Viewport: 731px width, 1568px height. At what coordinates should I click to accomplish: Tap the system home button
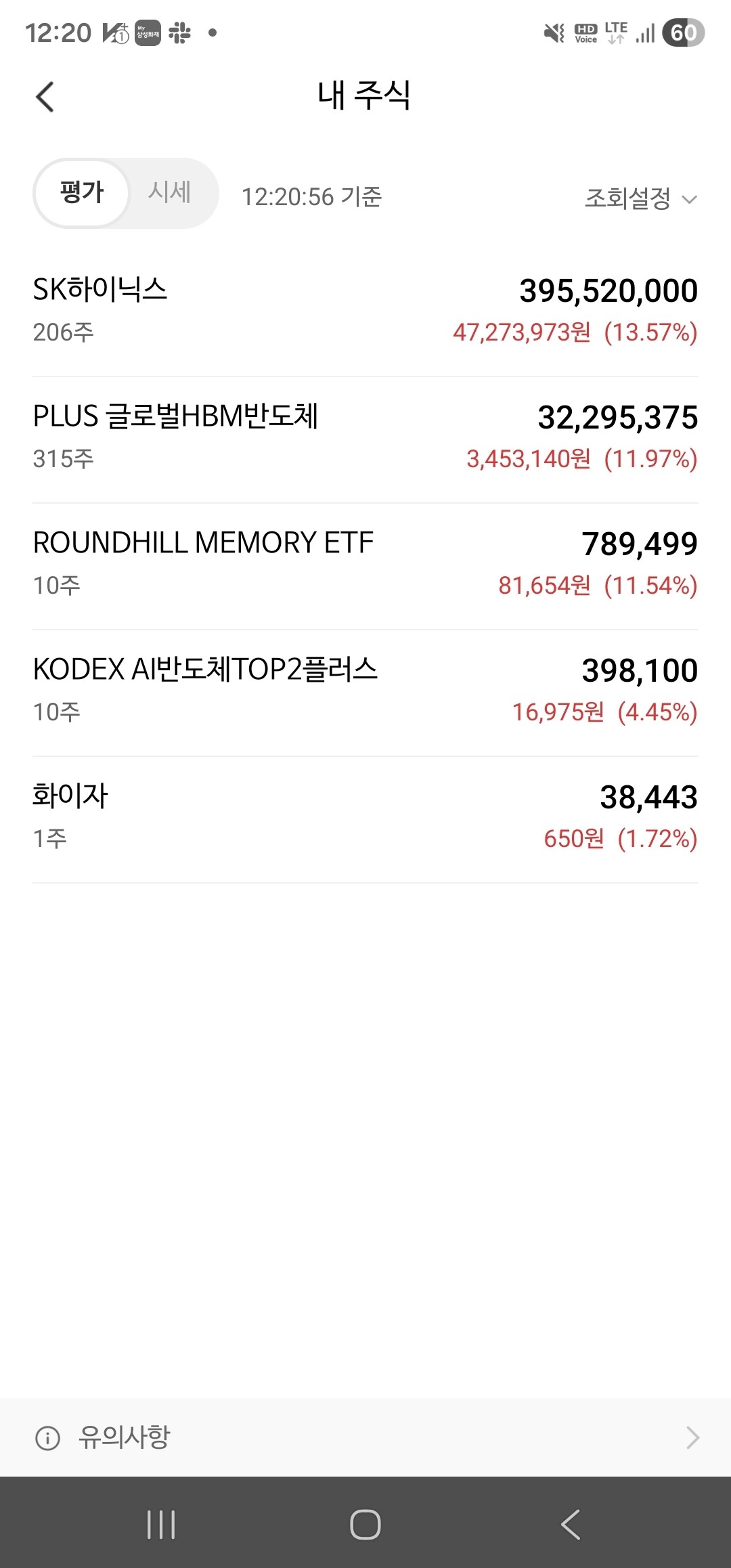pyautogui.click(x=365, y=1524)
